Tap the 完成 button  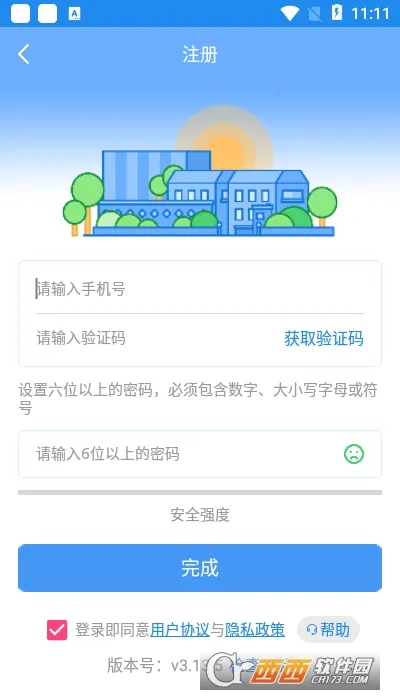(x=200, y=568)
